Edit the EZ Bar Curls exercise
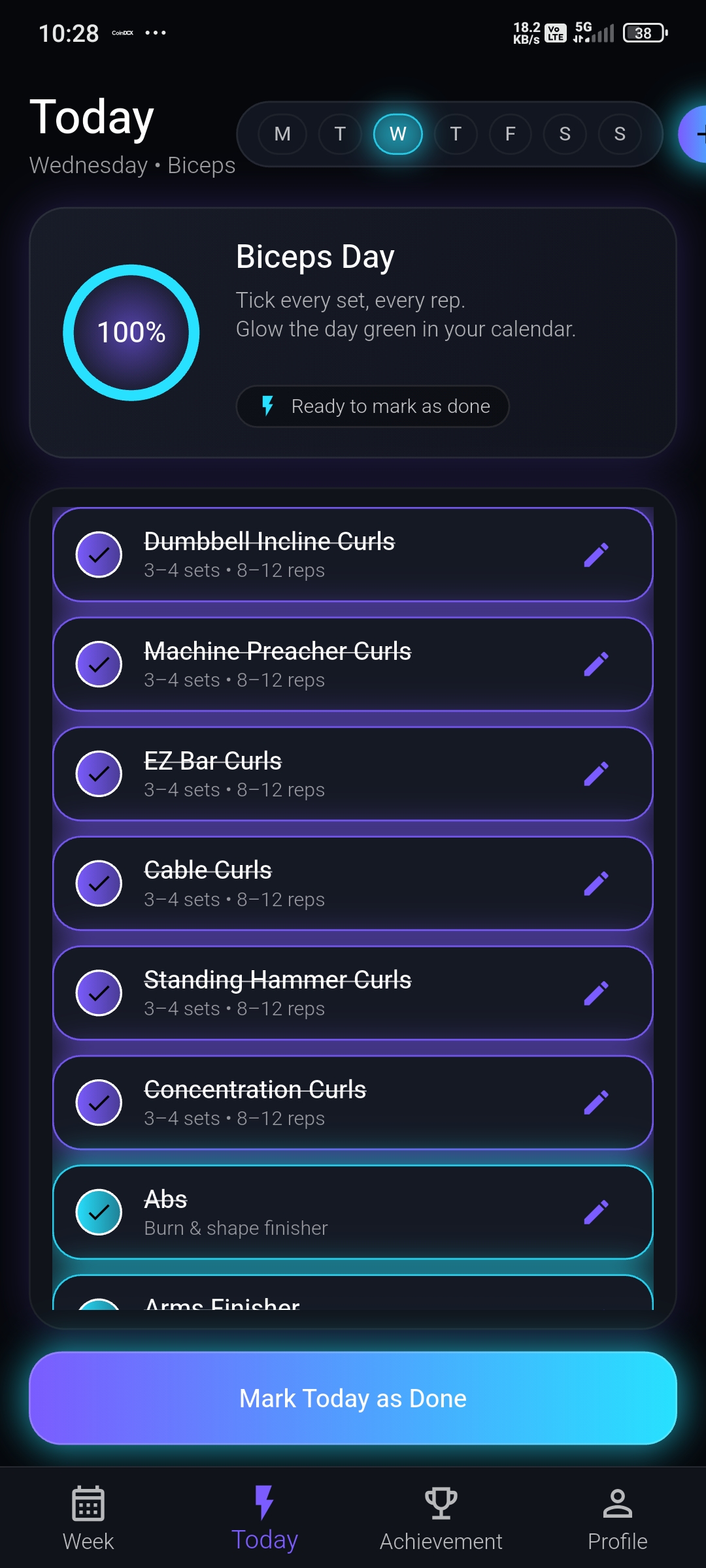 (x=596, y=774)
